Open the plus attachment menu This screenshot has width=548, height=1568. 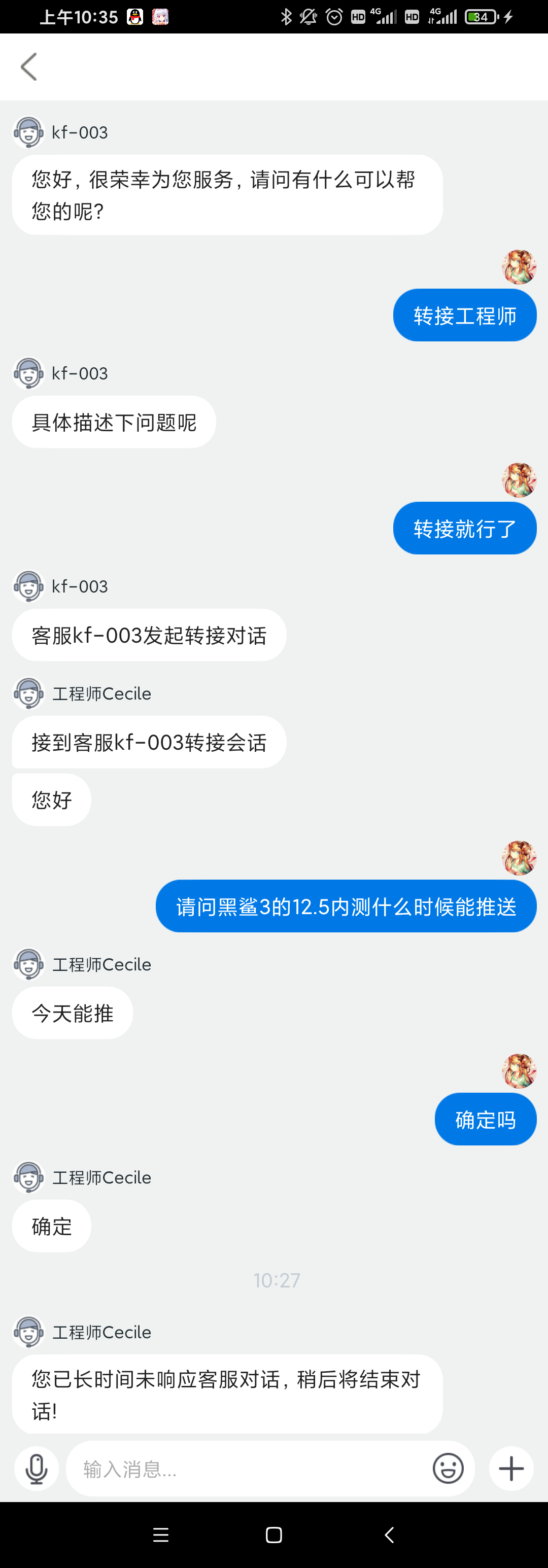[511, 1468]
